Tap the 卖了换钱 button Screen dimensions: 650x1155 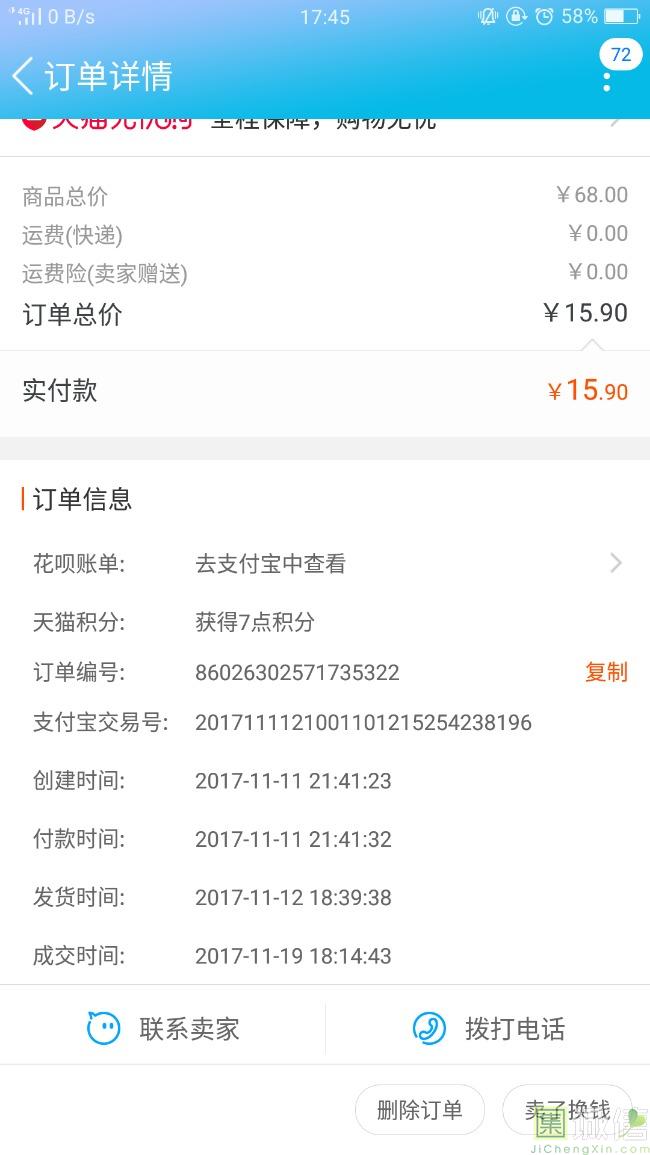[x=567, y=1109]
